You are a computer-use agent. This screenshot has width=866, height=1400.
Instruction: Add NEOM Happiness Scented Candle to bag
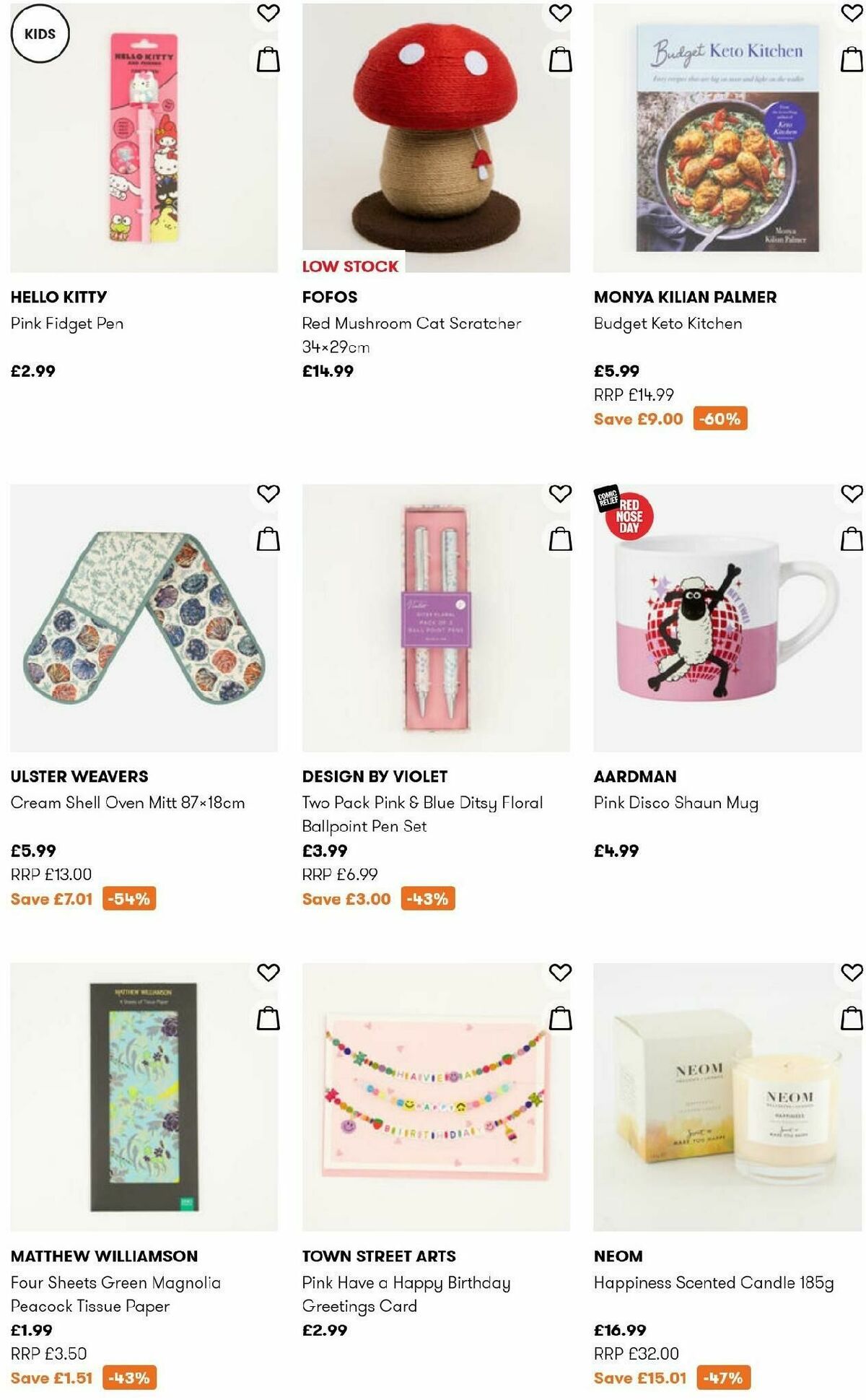pyautogui.click(x=850, y=1019)
